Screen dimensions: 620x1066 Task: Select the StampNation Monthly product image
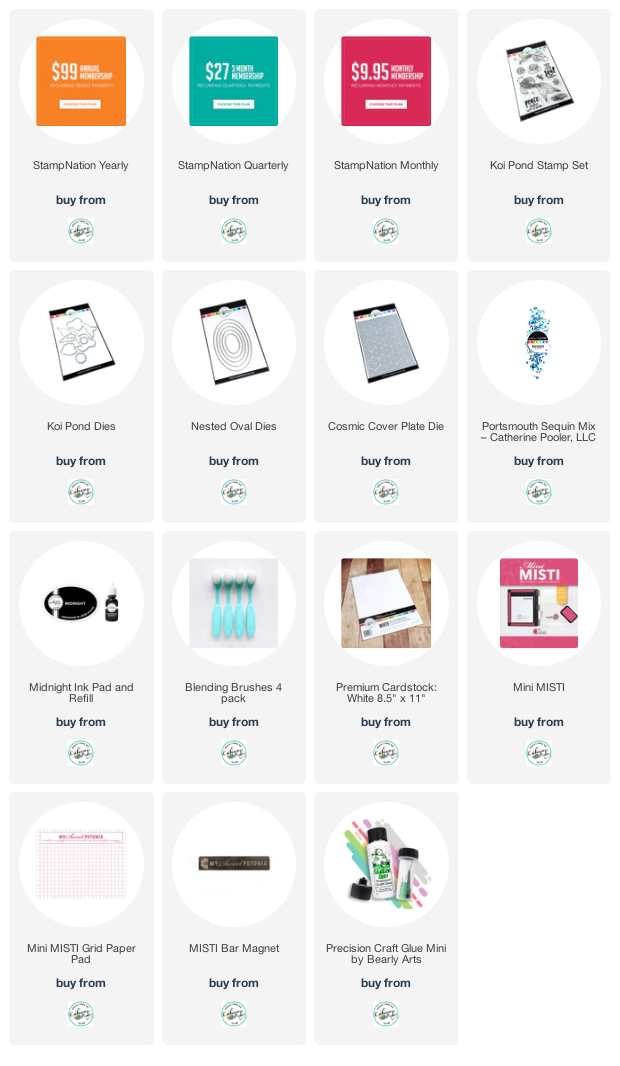click(385, 82)
